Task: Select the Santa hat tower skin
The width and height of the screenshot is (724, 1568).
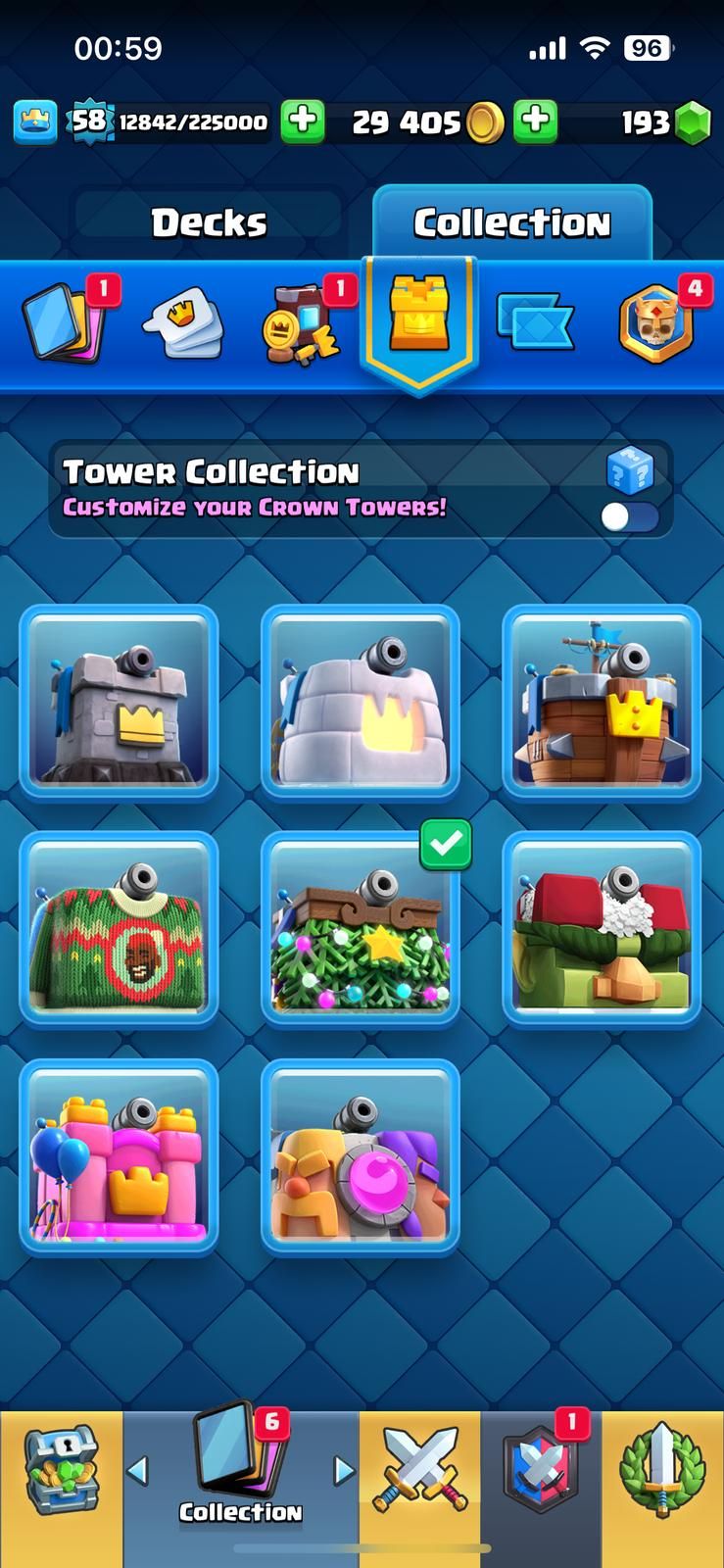Action: (601, 928)
